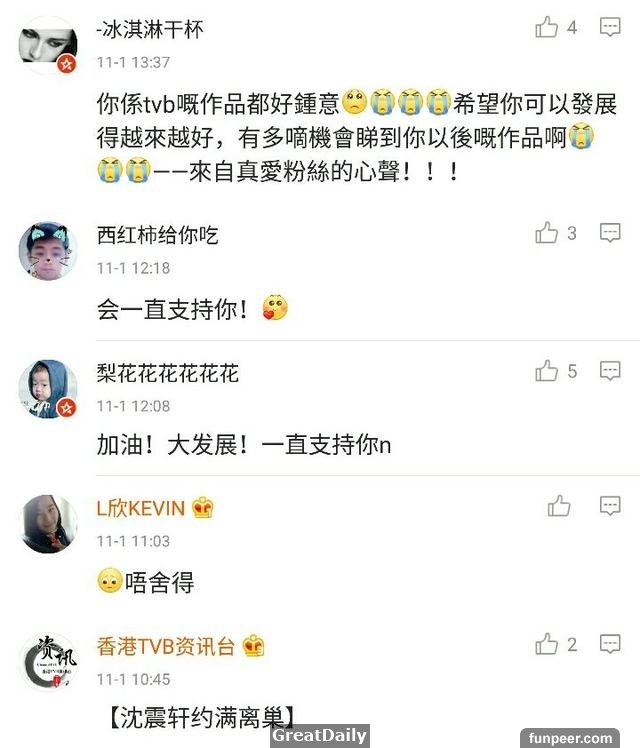Like L欣KEVIN's comment
This screenshot has height=748, width=640.
click(559, 506)
